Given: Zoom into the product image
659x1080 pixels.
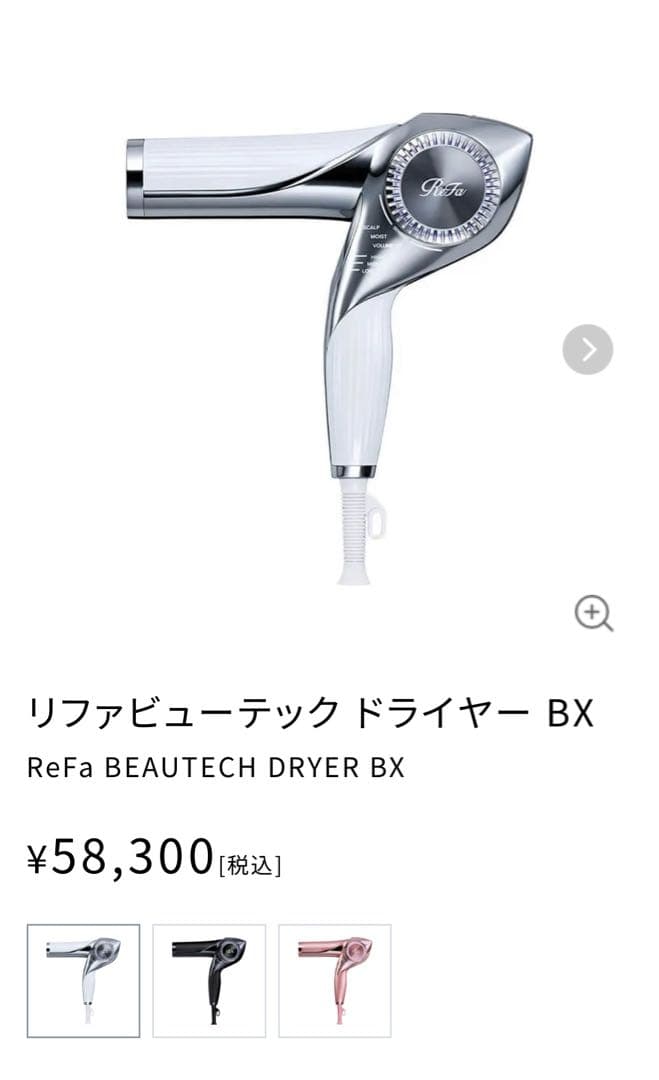Looking at the screenshot, I should 593,613.
